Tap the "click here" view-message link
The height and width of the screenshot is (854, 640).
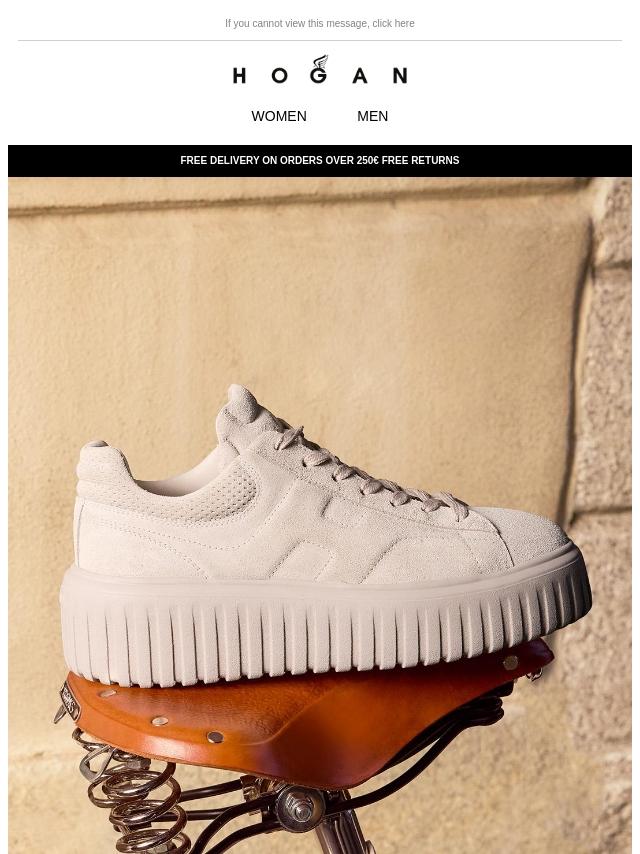tap(393, 23)
